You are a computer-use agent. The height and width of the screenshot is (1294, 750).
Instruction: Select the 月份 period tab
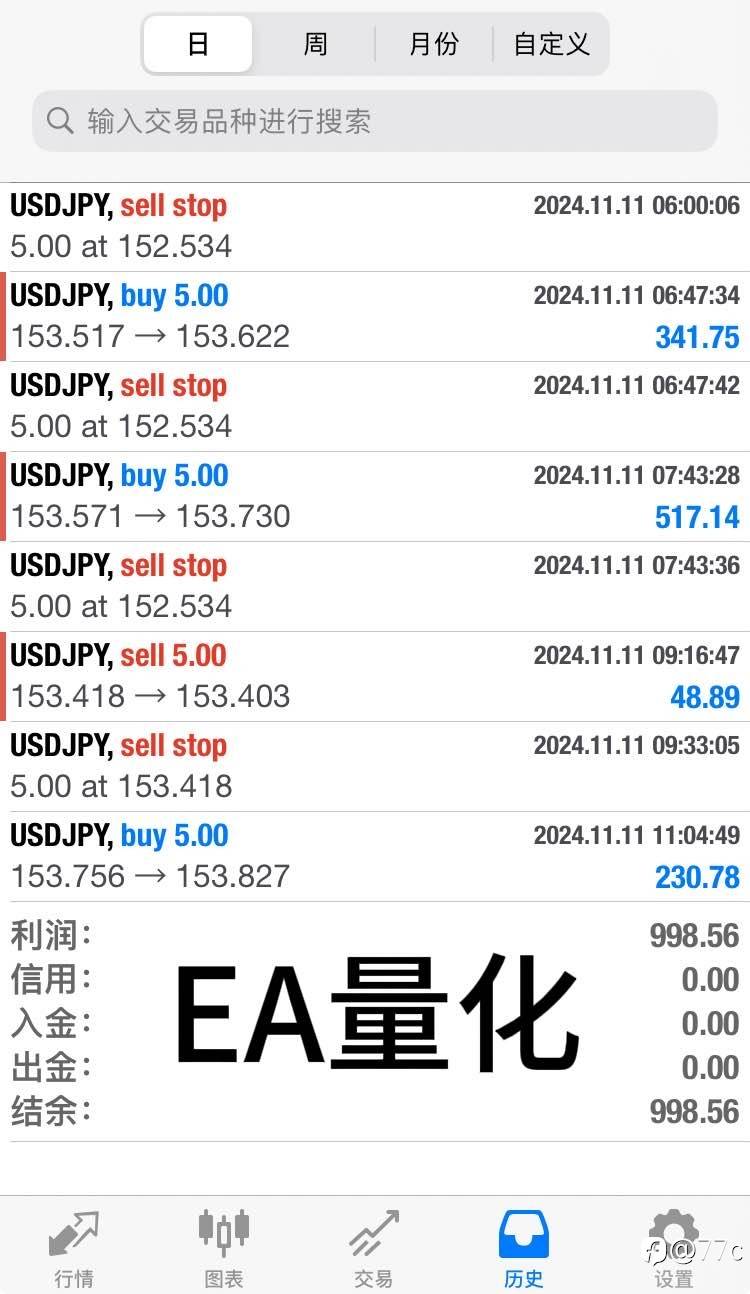click(x=434, y=44)
